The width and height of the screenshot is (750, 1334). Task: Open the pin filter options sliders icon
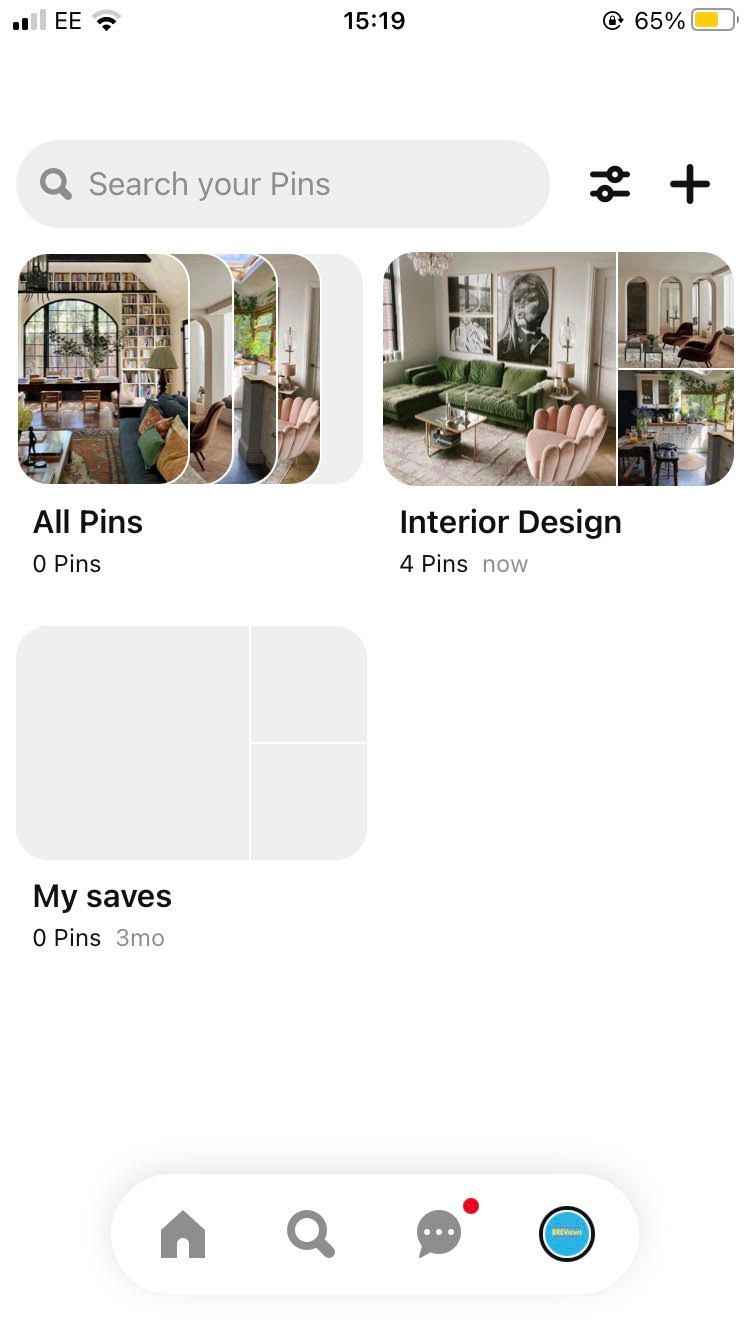click(610, 184)
